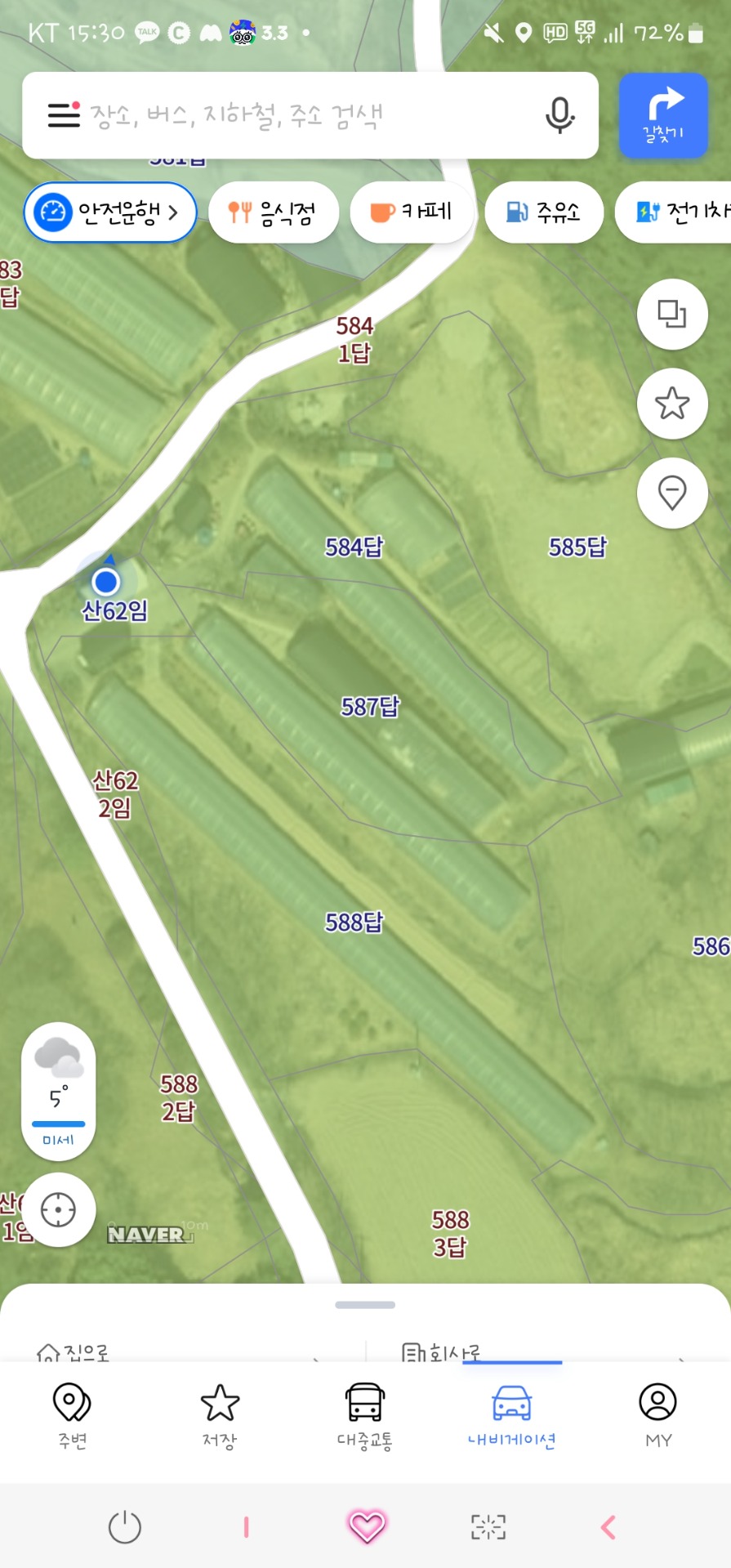This screenshot has width=731, height=1568.
Task: Go back with the pink arrow
Action: point(608,1526)
